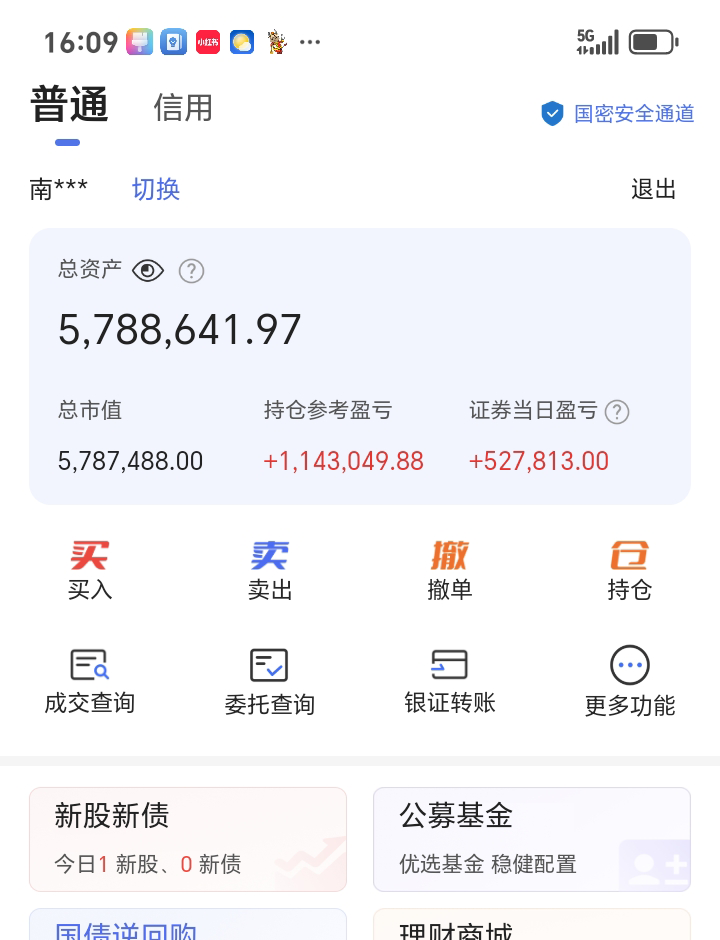This screenshot has height=940, width=720.
Task: Open the 国债逆回购 card
Action: (188, 924)
